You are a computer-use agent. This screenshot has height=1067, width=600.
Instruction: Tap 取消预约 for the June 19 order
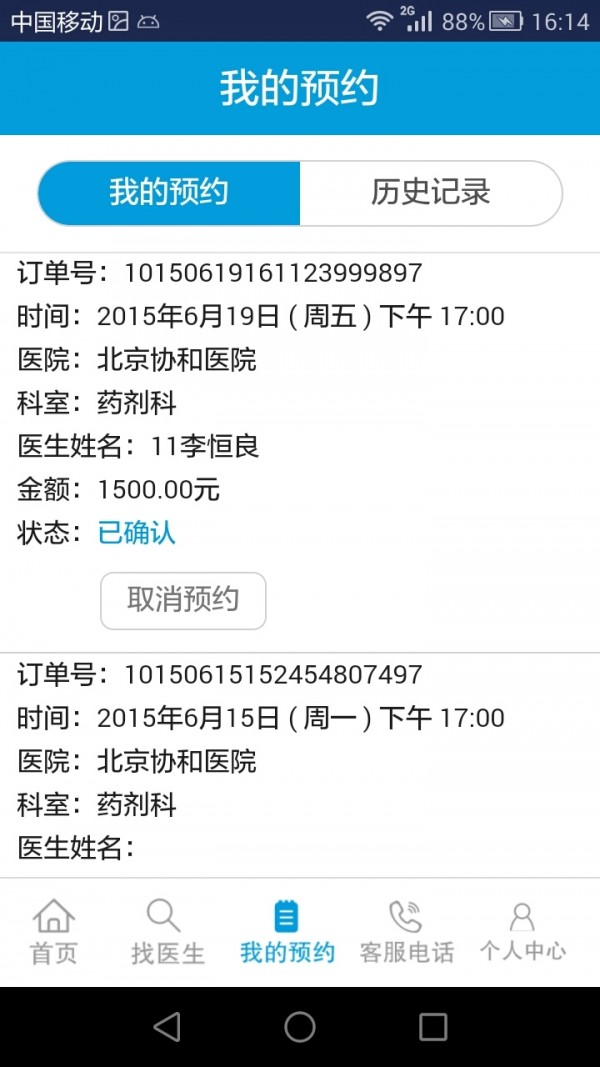point(183,600)
